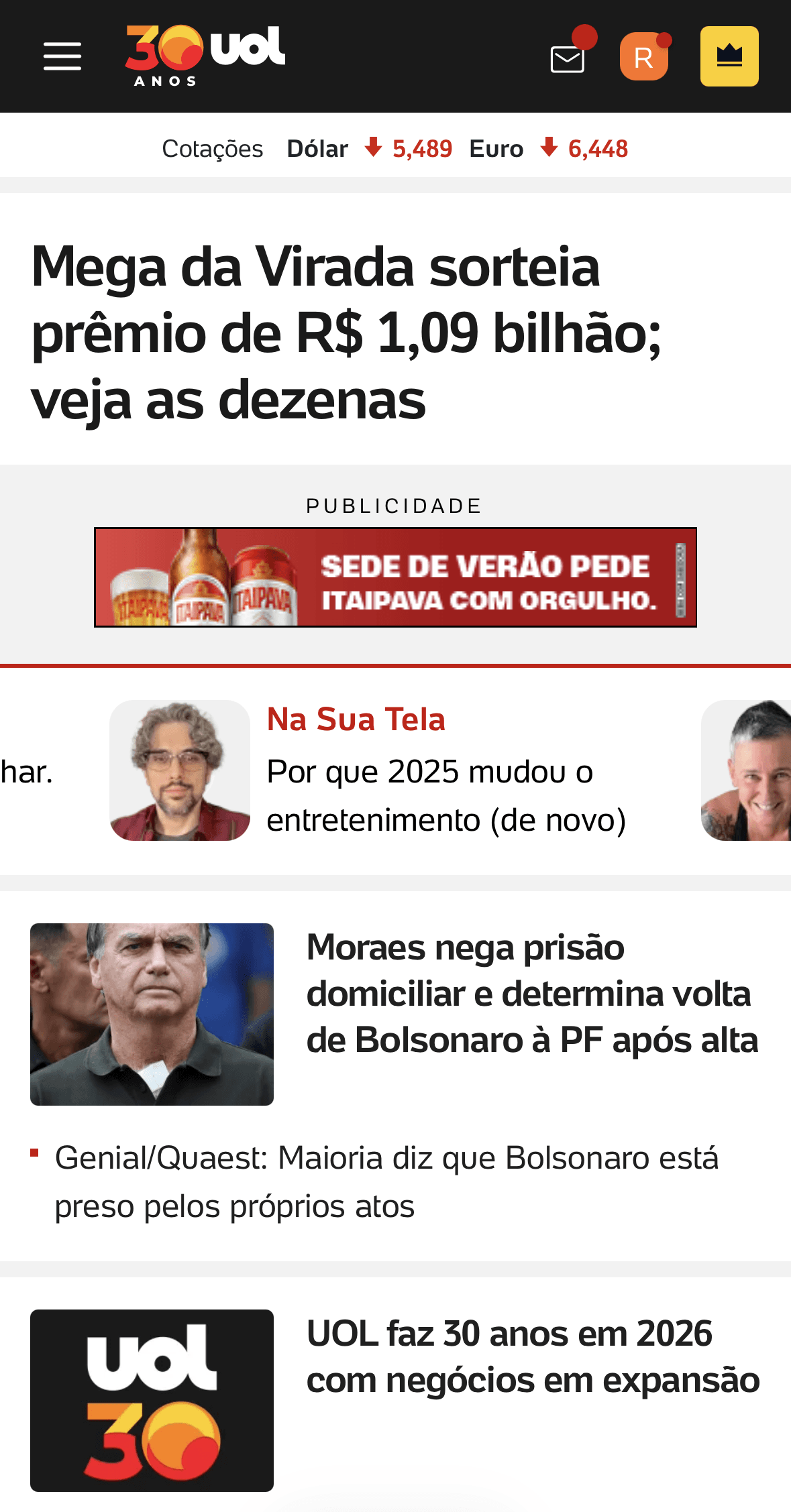Read the Mega da Virada R$ 1,09 bilhão headline
The height and width of the screenshot is (1512, 791).
(x=347, y=333)
